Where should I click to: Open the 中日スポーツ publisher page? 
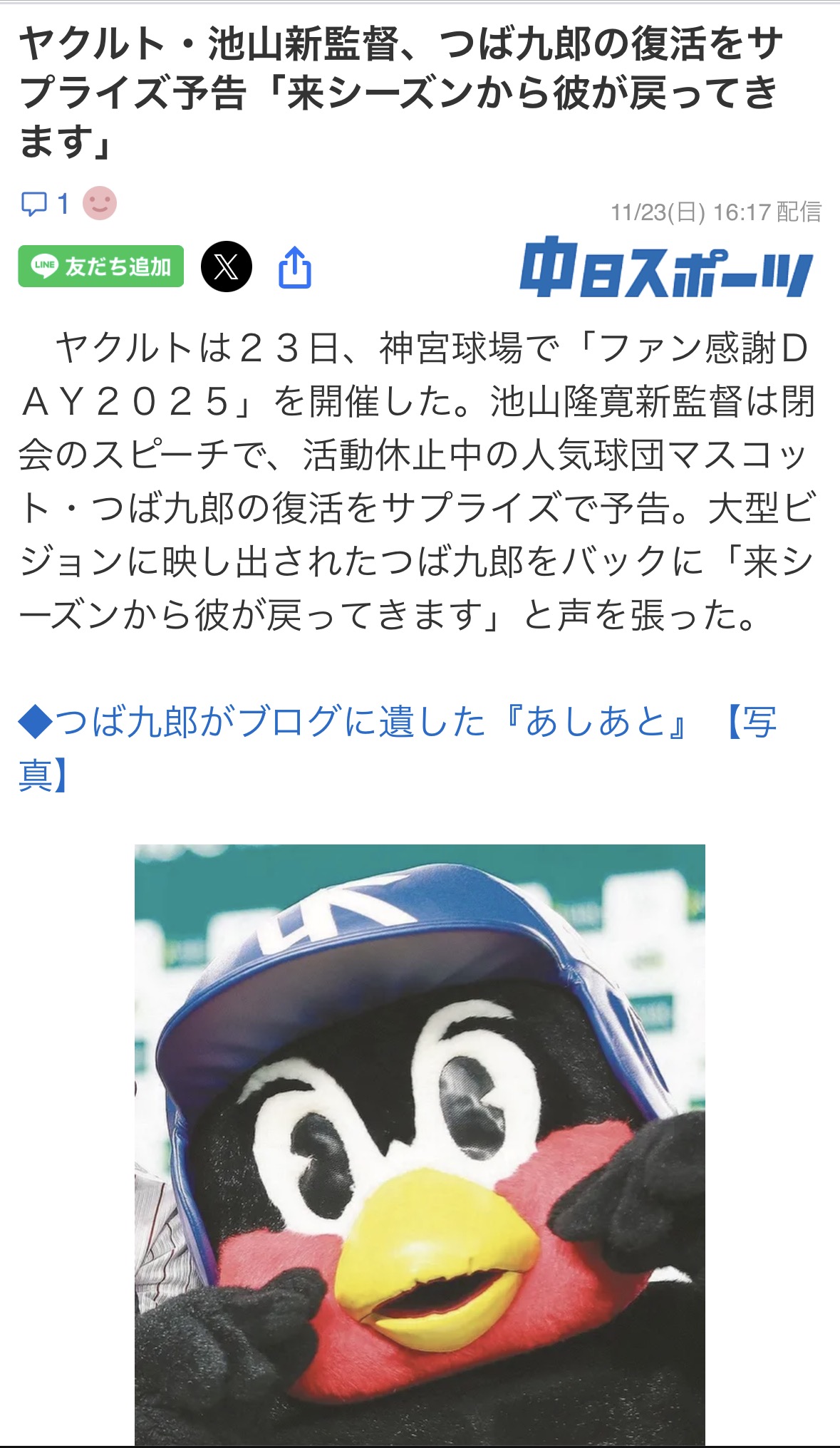point(666,267)
